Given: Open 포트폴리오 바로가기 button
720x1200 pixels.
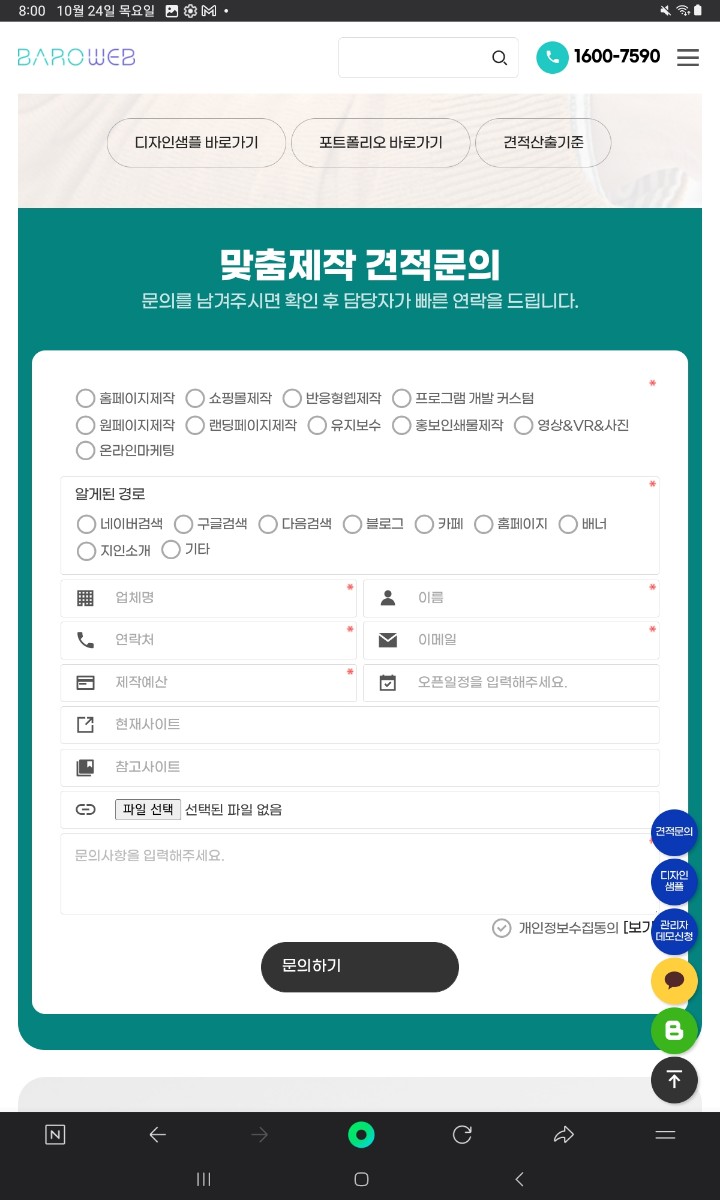Looking at the screenshot, I should 380,143.
